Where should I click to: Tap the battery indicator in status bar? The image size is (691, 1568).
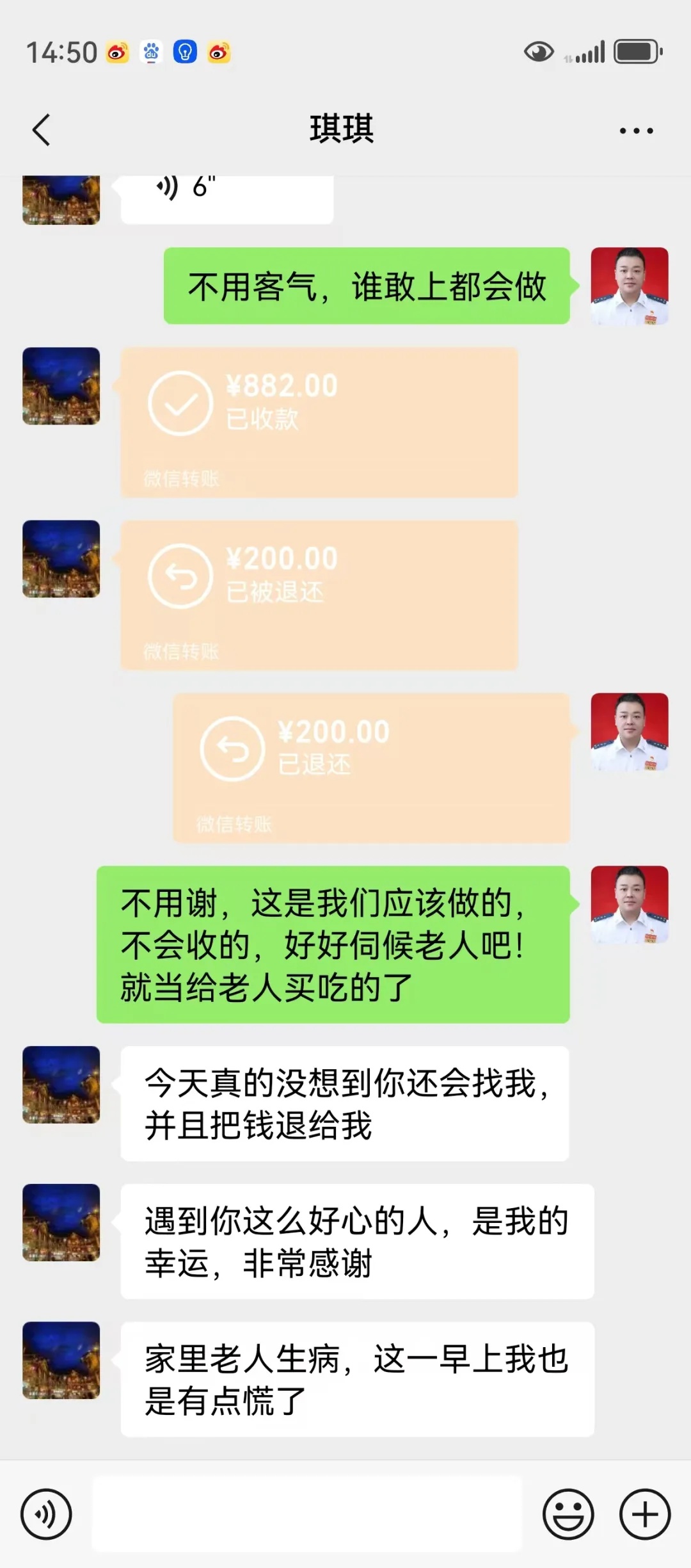coord(637,51)
